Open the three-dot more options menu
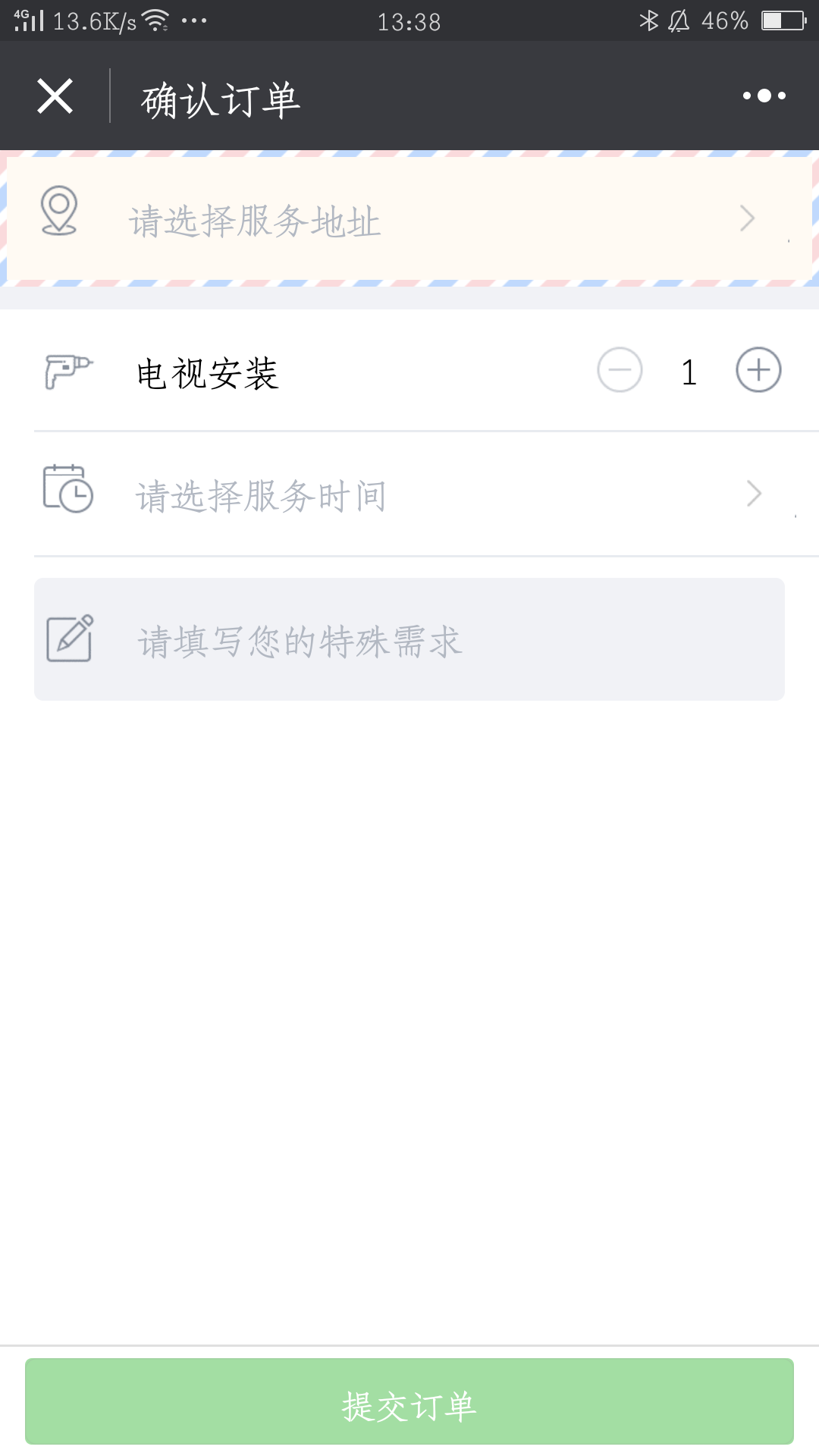Image resolution: width=819 pixels, height=1456 pixels. tap(764, 96)
